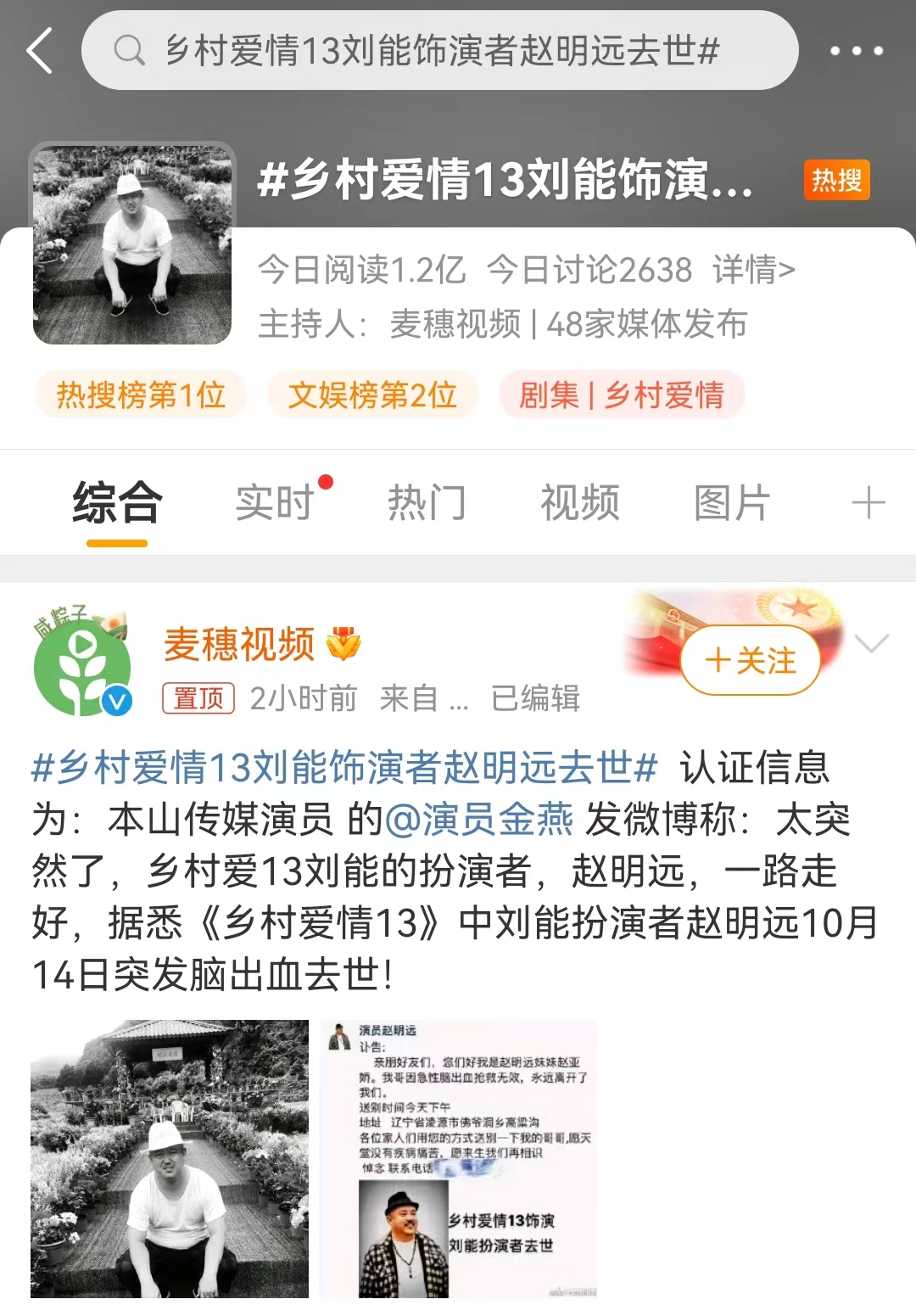Open the 热搜榜第1位 chip
The image size is (916, 1316).
tap(141, 395)
